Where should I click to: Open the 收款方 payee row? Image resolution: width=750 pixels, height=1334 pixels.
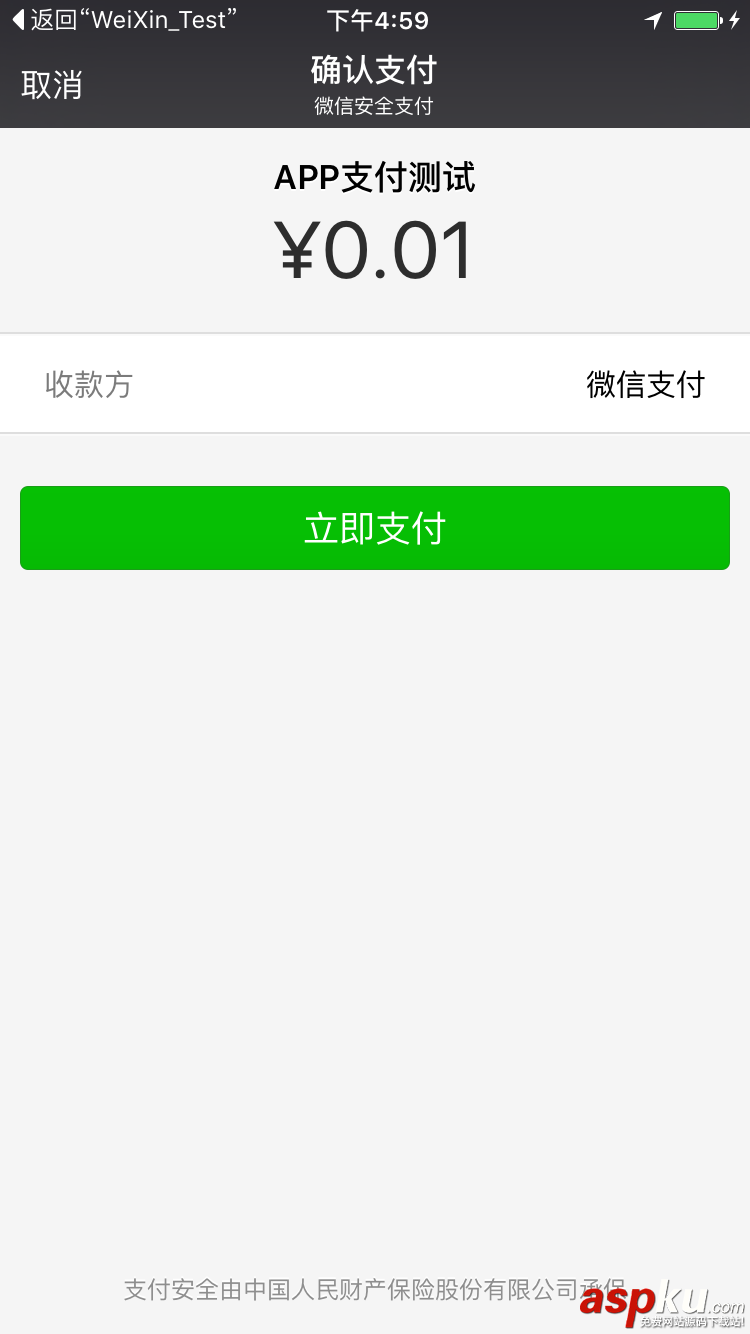tap(374, 384)
